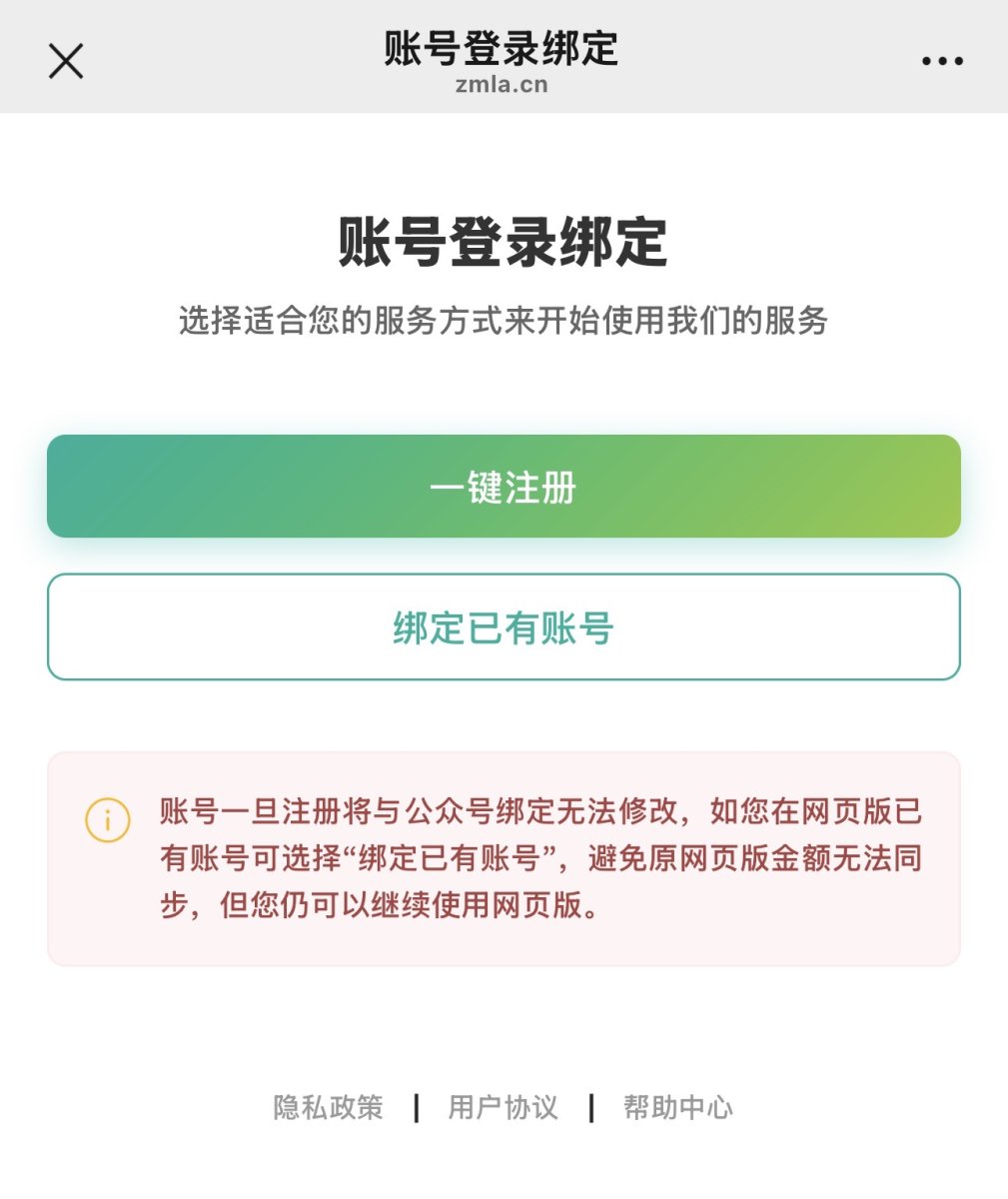
Task: Open the 隐私政策 link
Action: (328, 1107)
